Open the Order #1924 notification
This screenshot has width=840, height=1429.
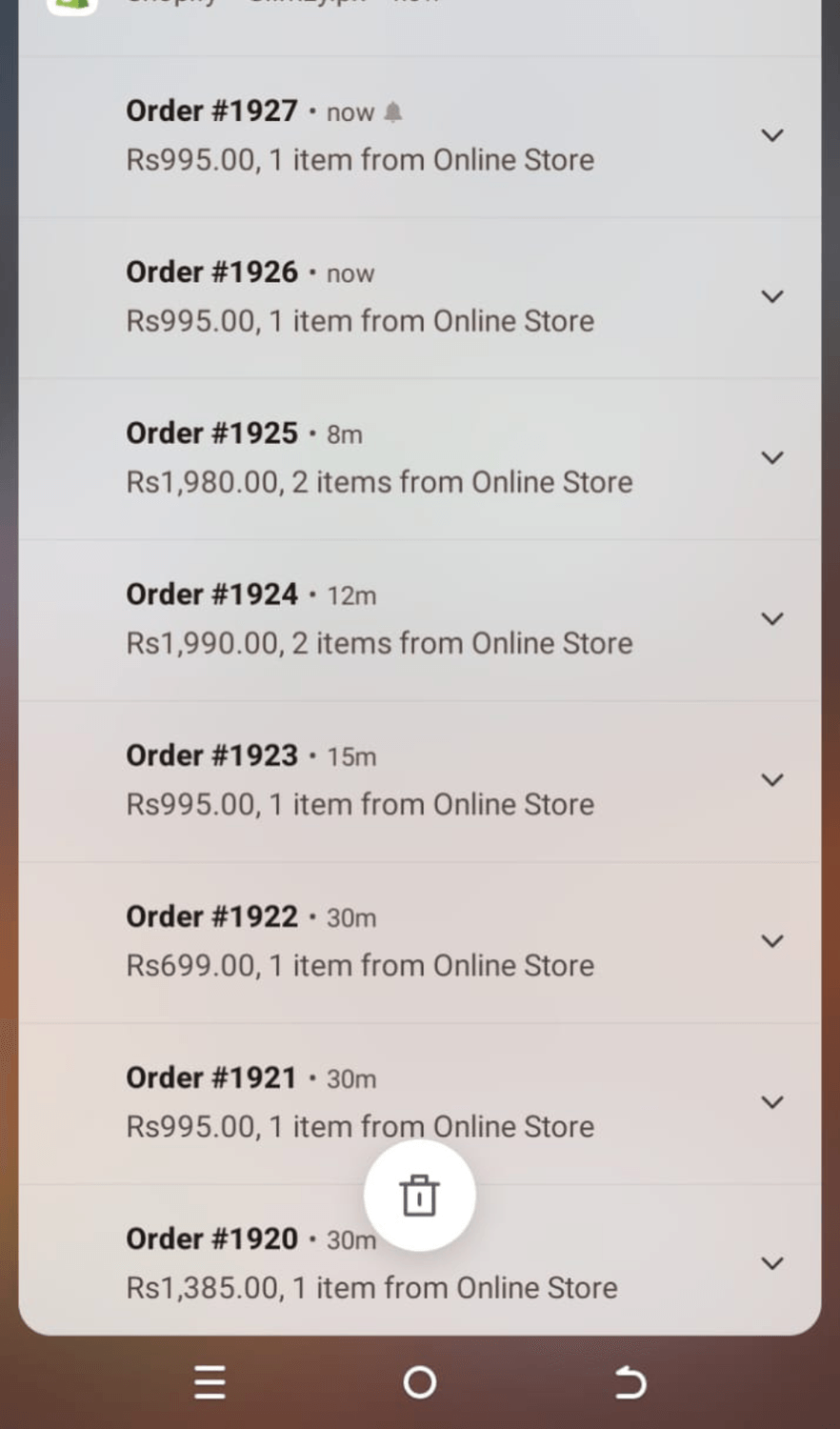point(379,618)
